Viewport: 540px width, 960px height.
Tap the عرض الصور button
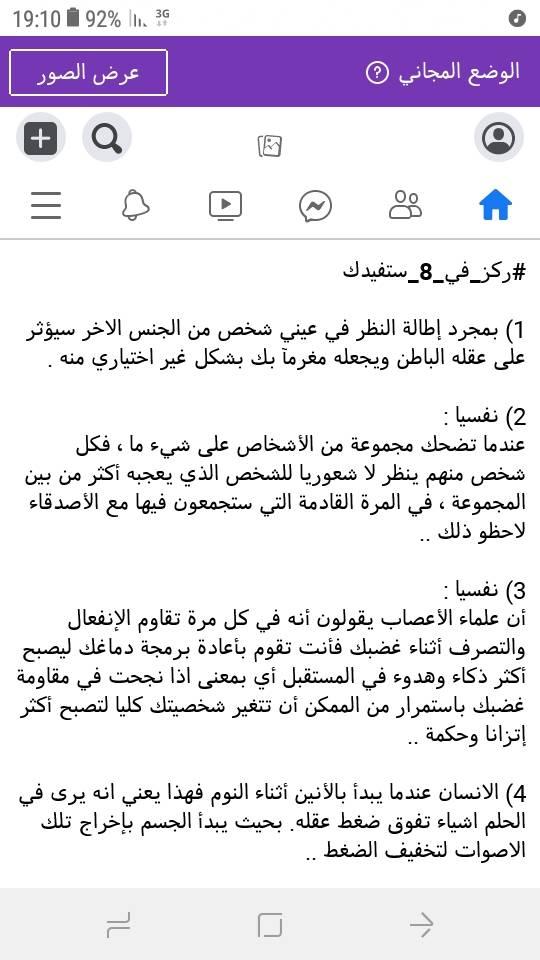click(88, 72)
